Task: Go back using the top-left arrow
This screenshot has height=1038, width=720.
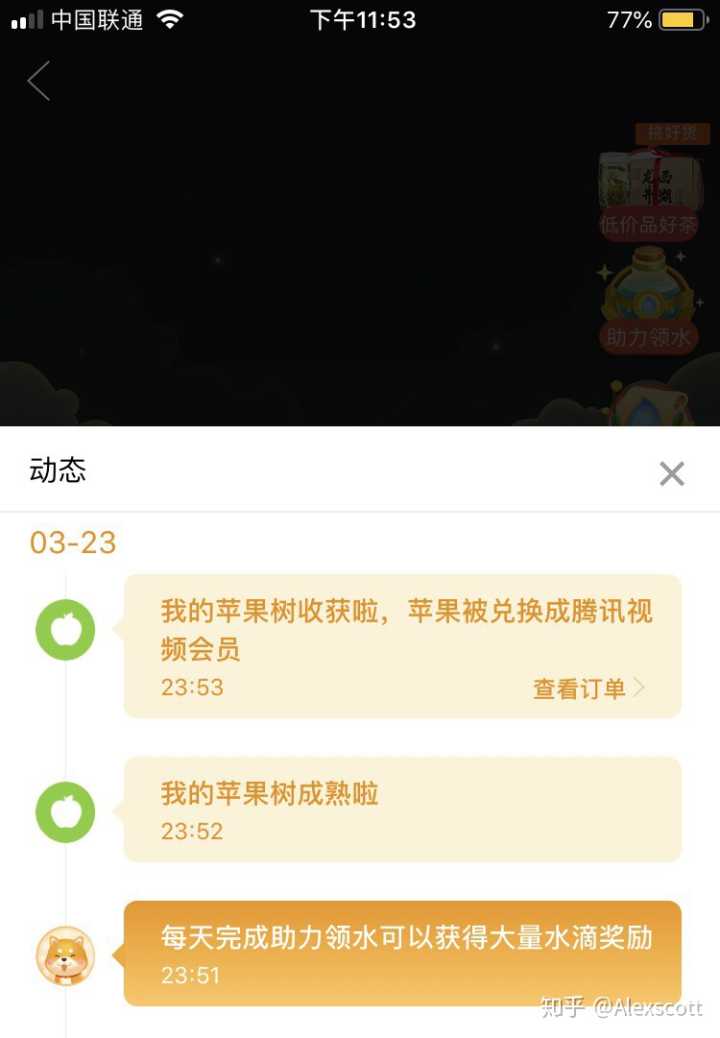Action: [39, 81]
